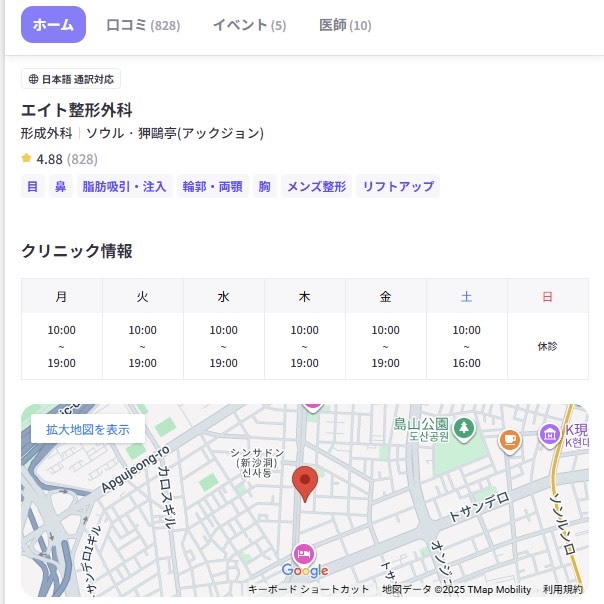This screenshot has width=604, height=604.
Task: Tap the 脂肪吸引・注入 chip
Action: coord(124,186)
